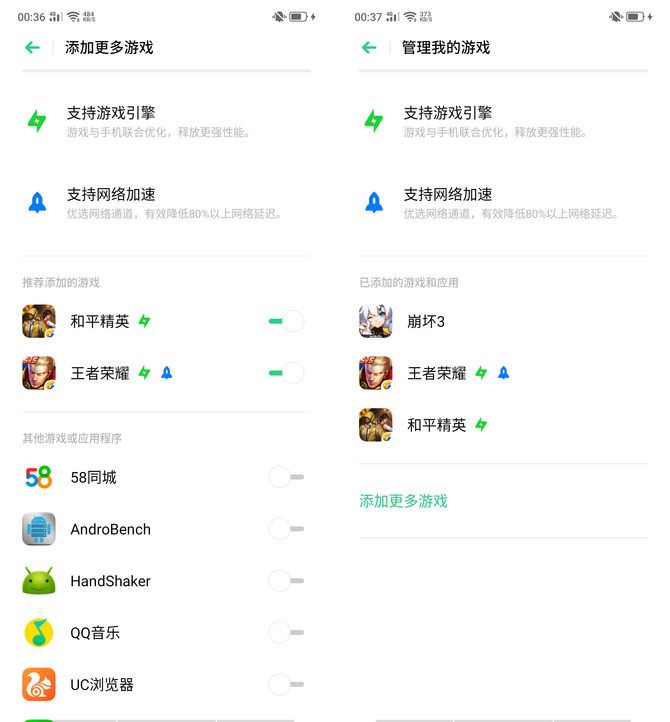This screenshot has width=670, height=722.
Task: Open 崩坏3 in the added games list
Action: [x=425, y=321]
